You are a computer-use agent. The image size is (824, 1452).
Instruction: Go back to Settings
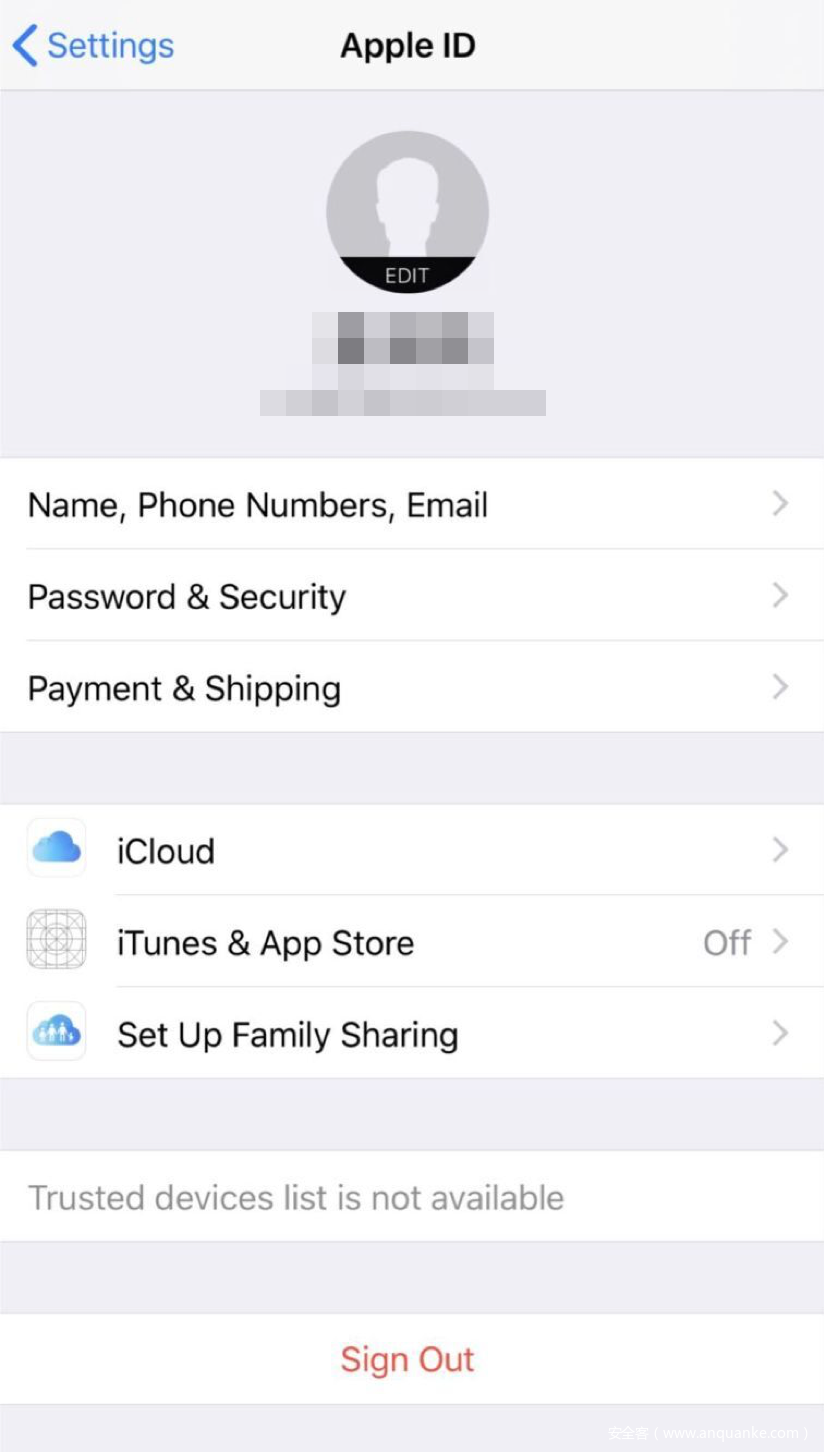[93, 46]
